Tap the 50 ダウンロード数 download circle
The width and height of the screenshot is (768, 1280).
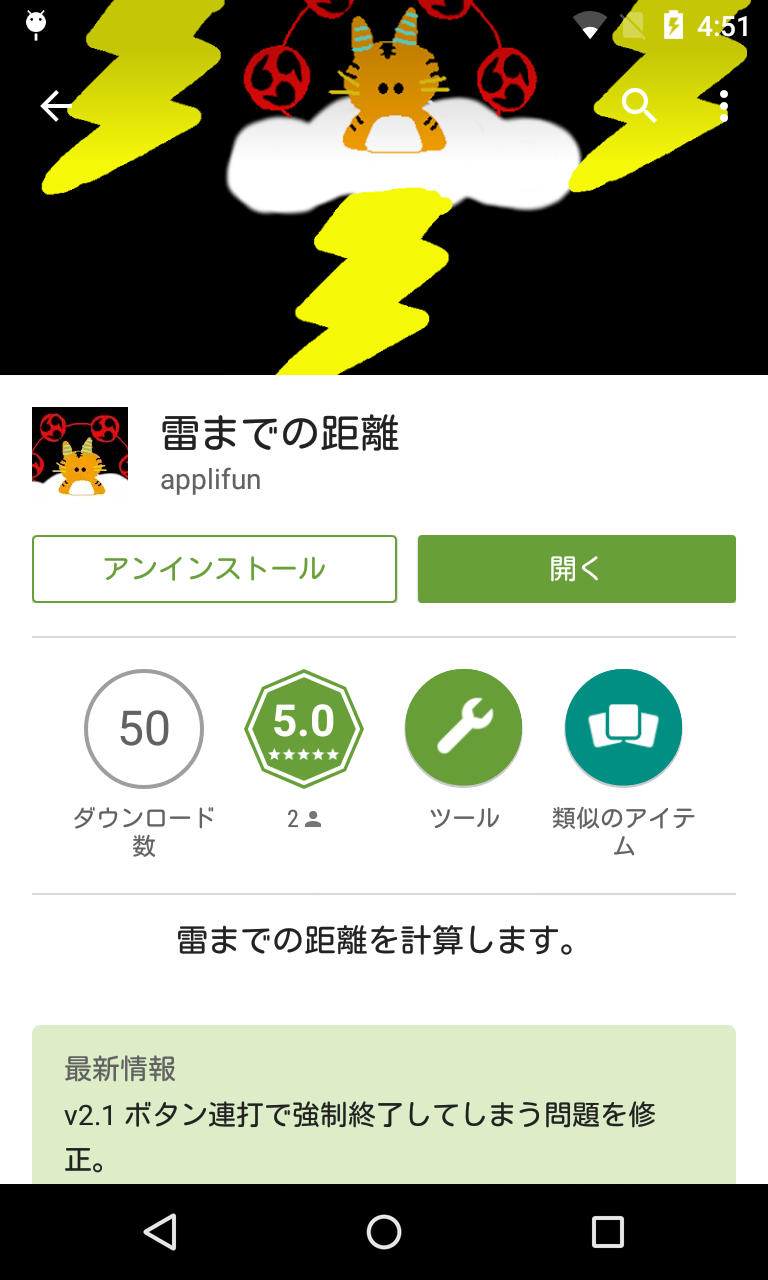144,728
